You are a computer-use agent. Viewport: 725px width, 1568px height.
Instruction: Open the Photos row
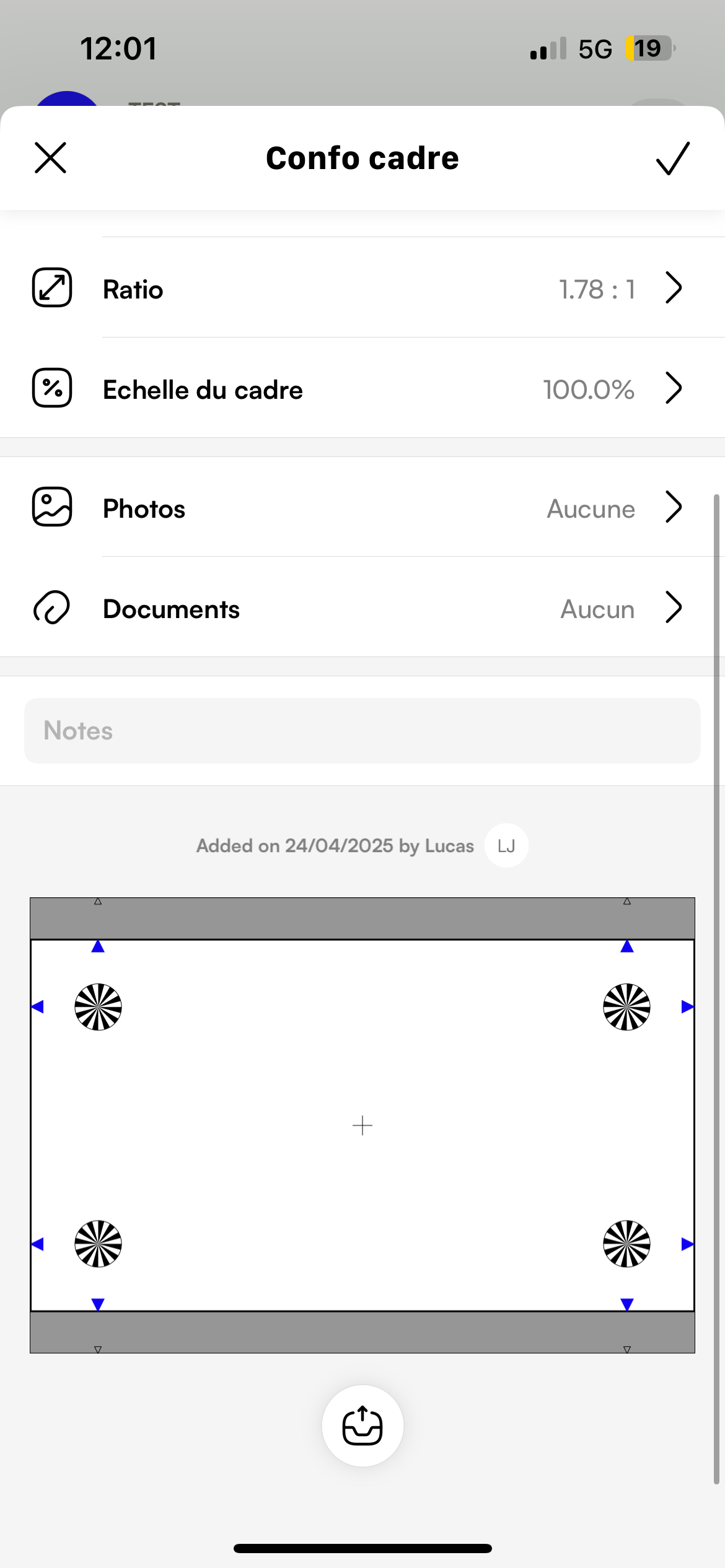(x=362, y=508)
